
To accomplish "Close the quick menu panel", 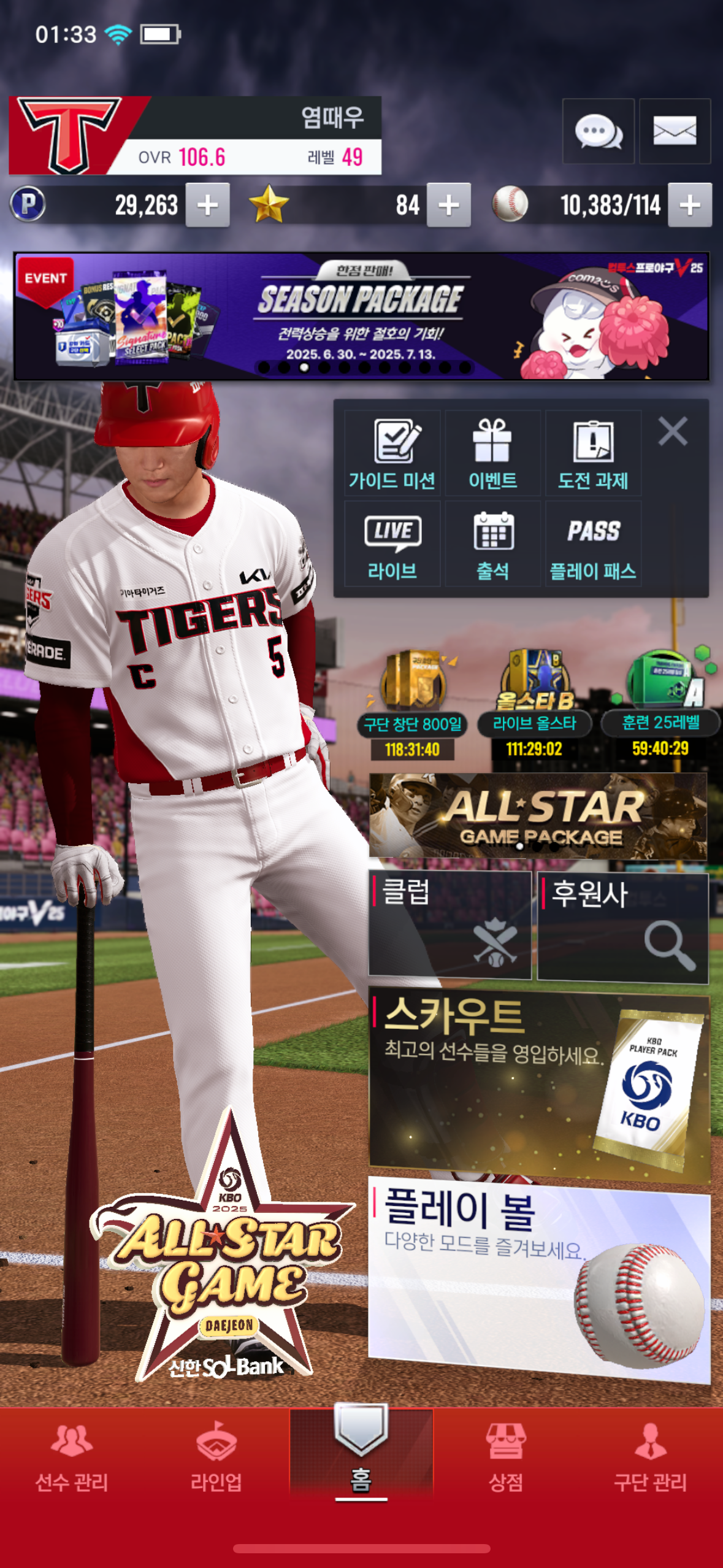I will click(673, 431).
